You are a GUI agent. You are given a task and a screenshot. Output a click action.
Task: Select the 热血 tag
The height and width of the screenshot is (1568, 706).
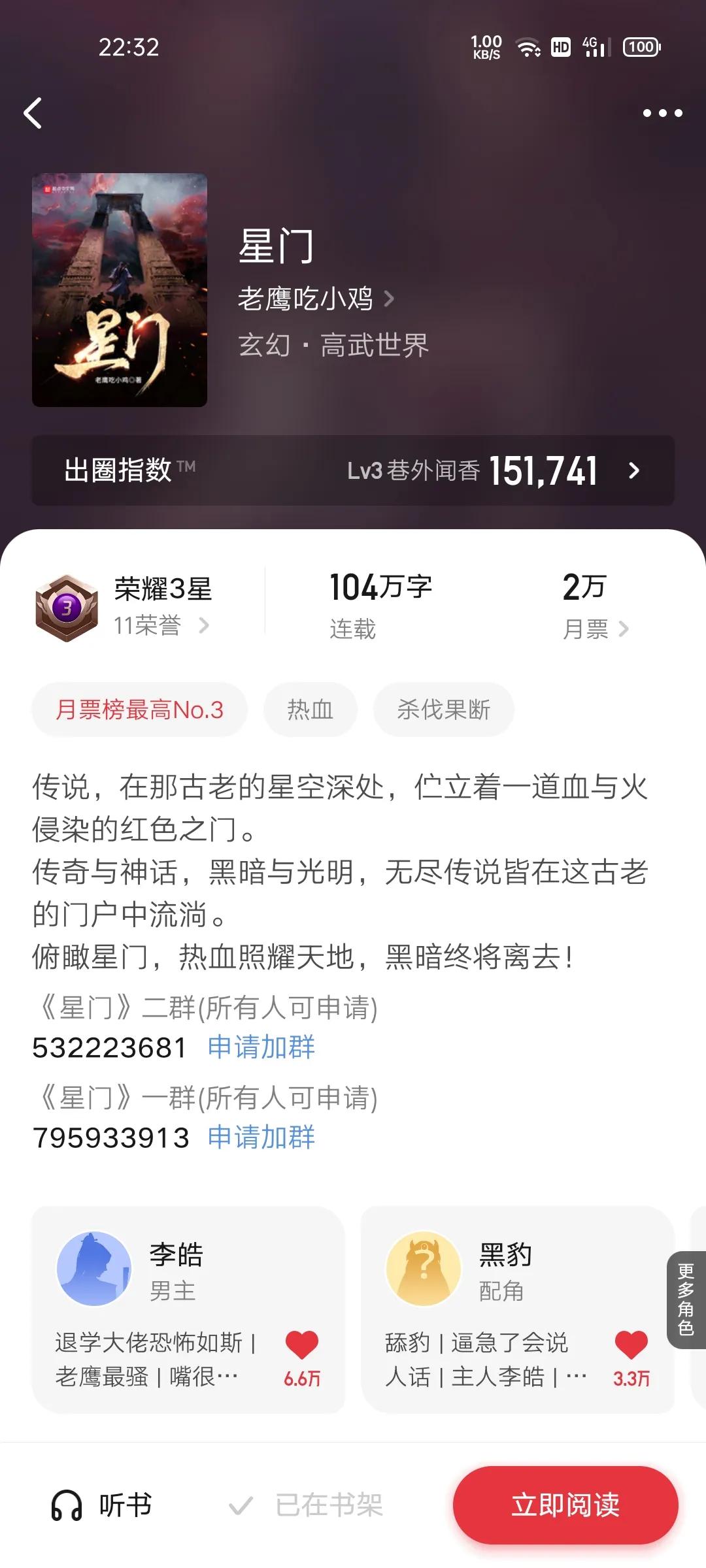tap(311, 710)
